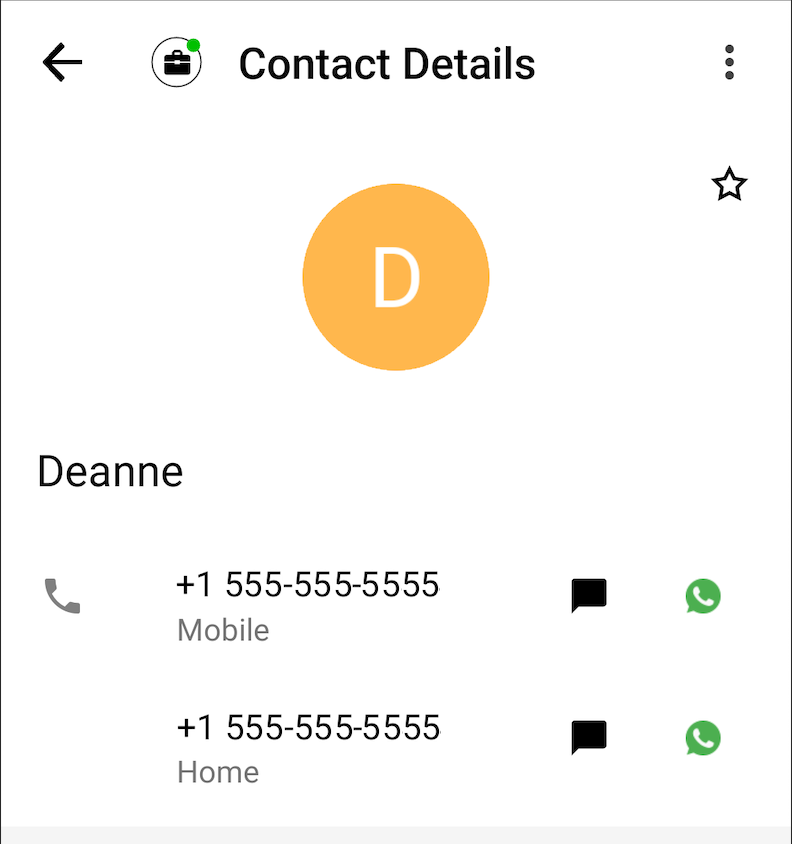Image resolution: width=792 pixels, height=844 pixels.
Task: Send a text message to Mobile number
Action: pos(589,596)
